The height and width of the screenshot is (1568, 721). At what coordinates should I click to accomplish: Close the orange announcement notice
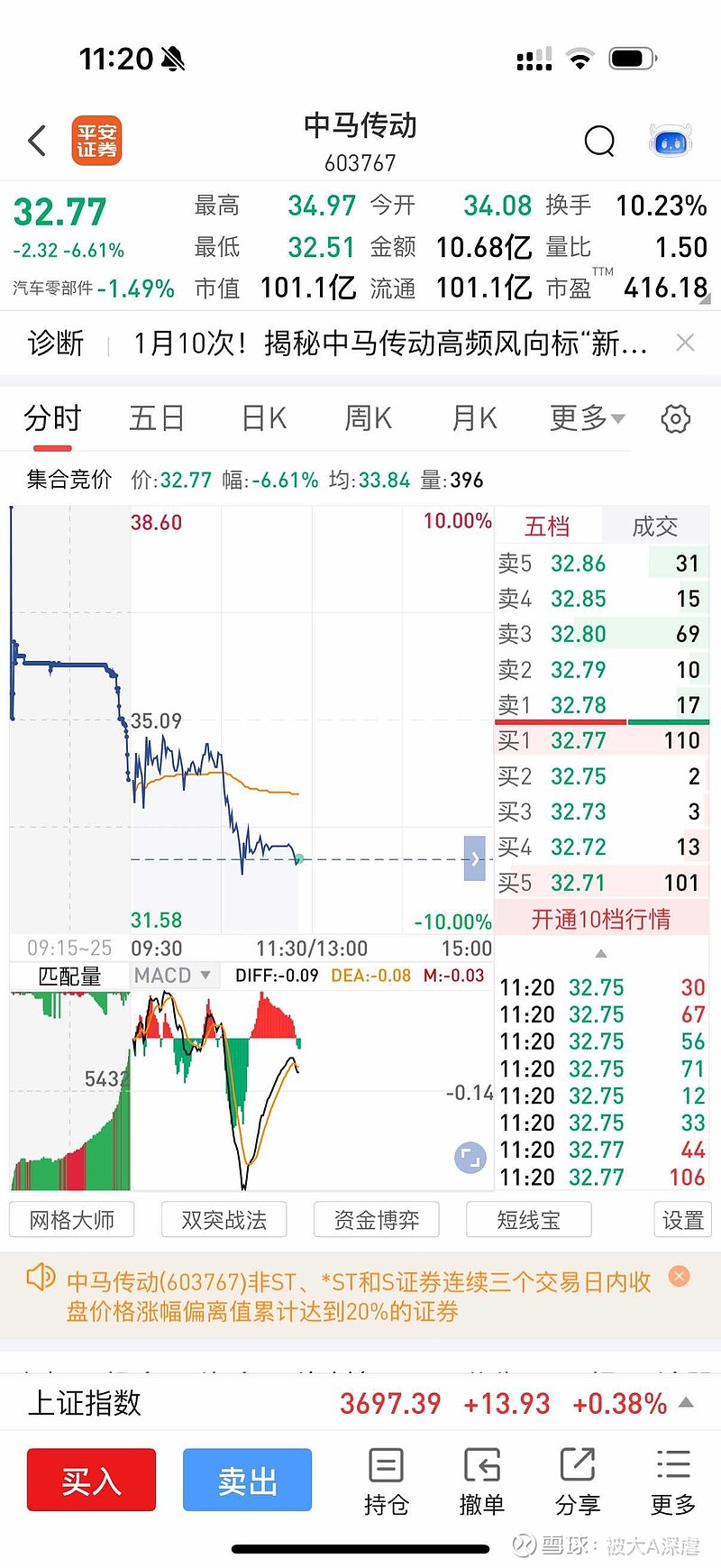point(680,1276)
